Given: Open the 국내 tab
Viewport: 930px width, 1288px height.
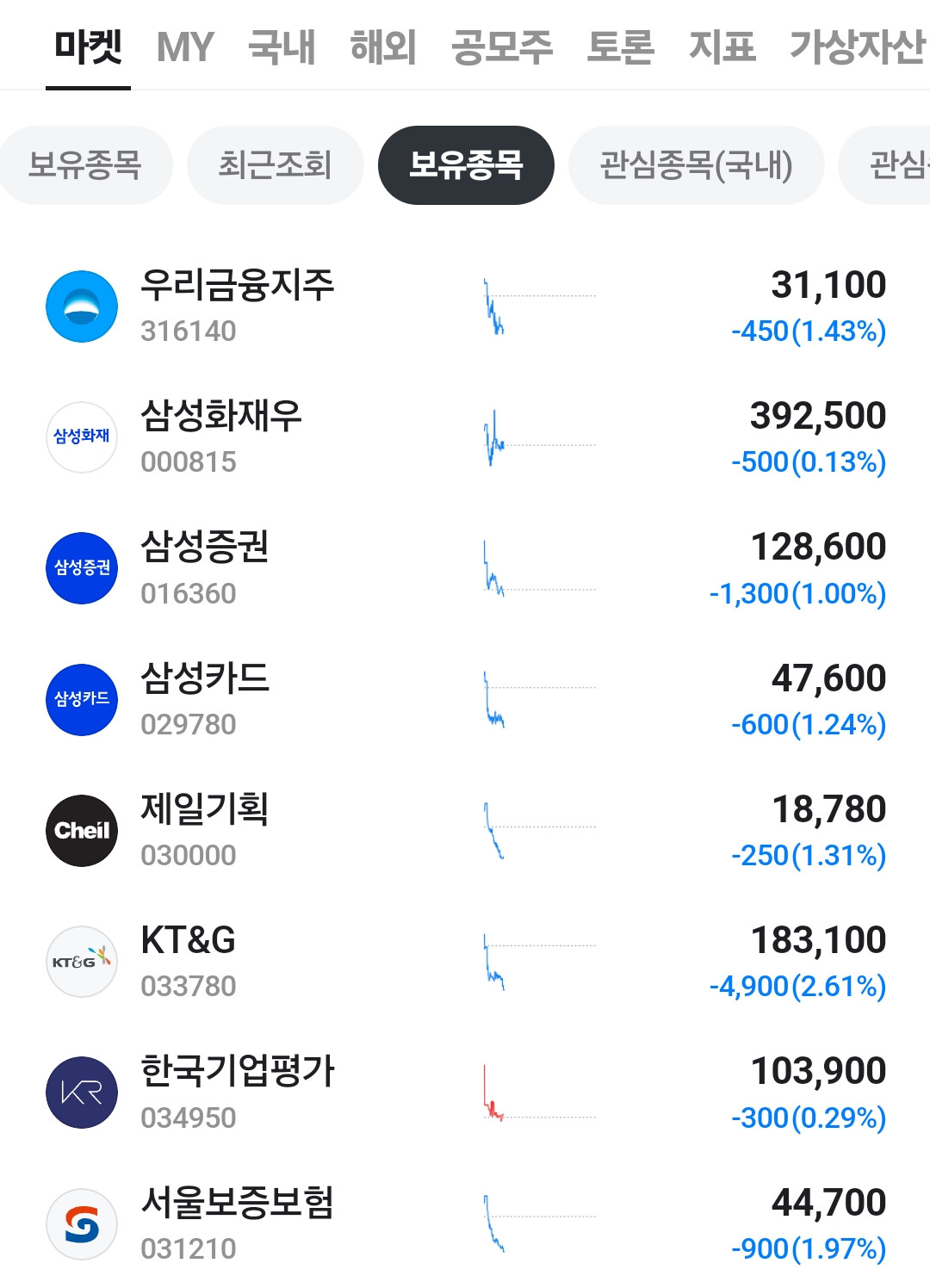Looking at the screenshot, I should click(282, 46).
